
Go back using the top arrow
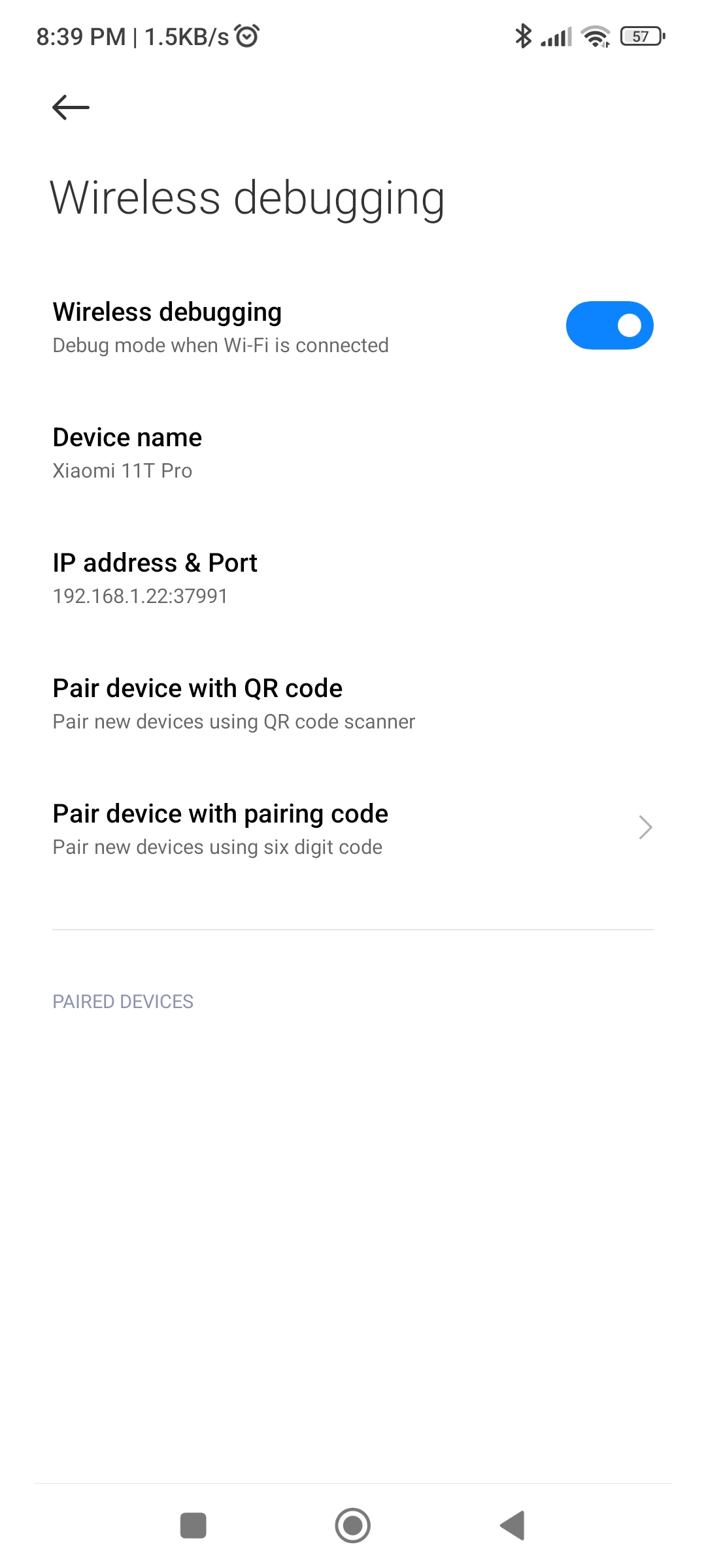pos(71,107)
